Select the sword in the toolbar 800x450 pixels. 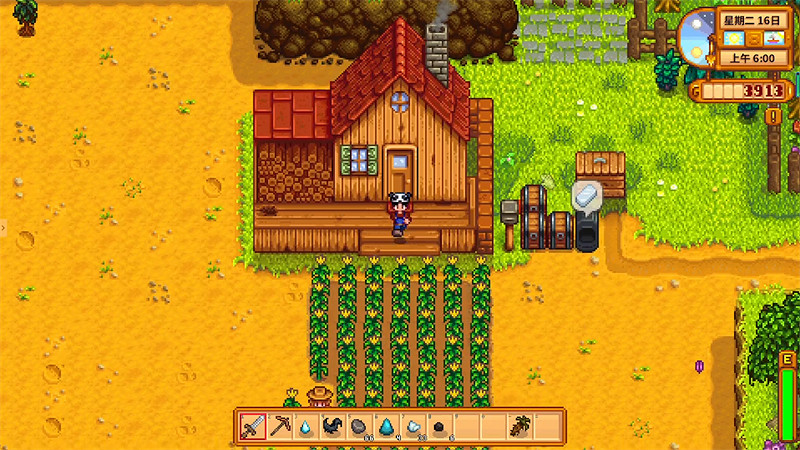pos(252,426)
